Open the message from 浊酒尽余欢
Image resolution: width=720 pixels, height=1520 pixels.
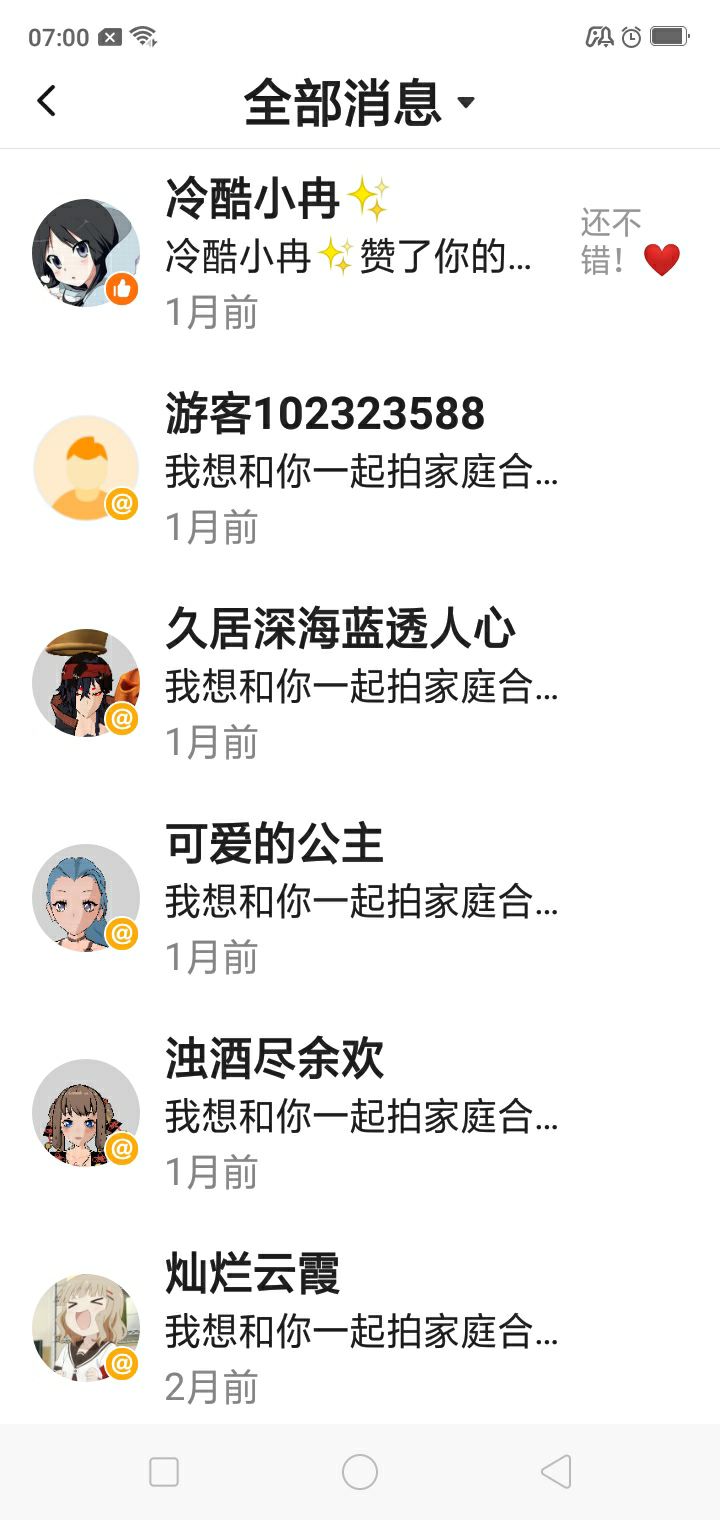pos(360,1115)
